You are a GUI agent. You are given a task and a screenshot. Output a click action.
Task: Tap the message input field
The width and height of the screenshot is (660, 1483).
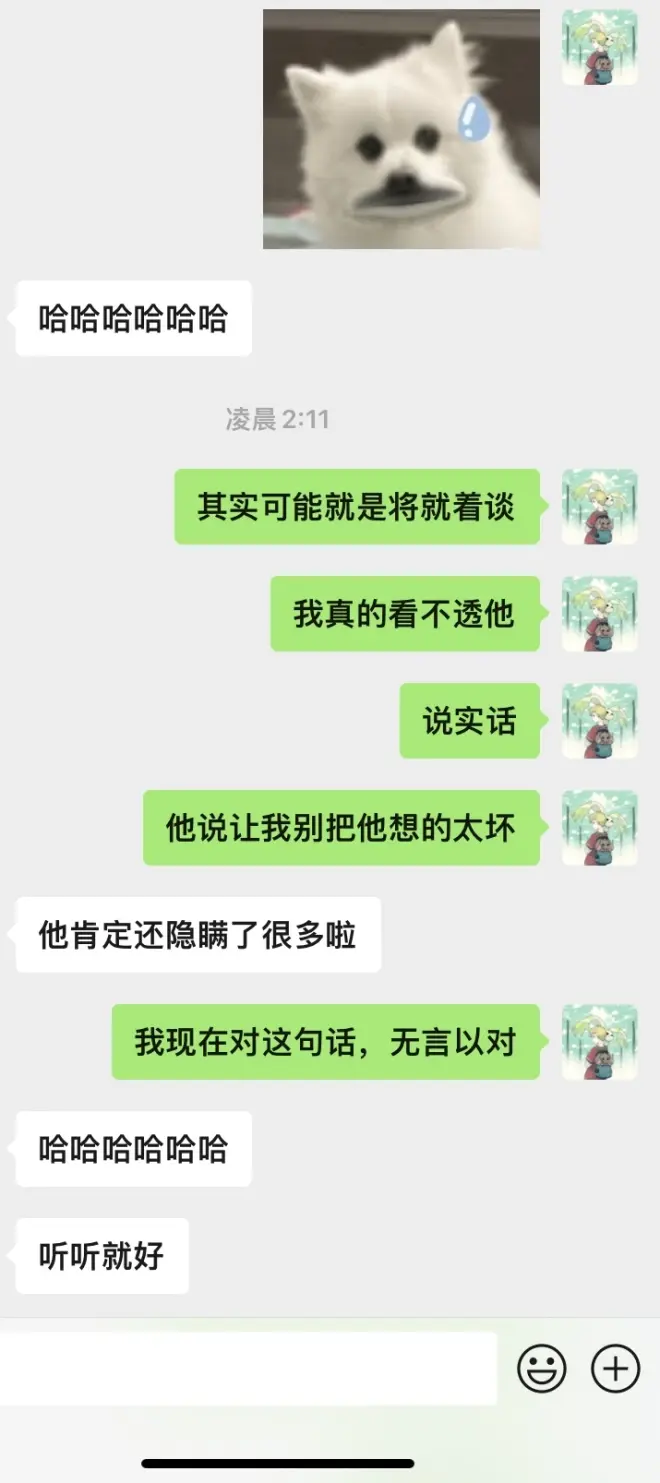250,1368
